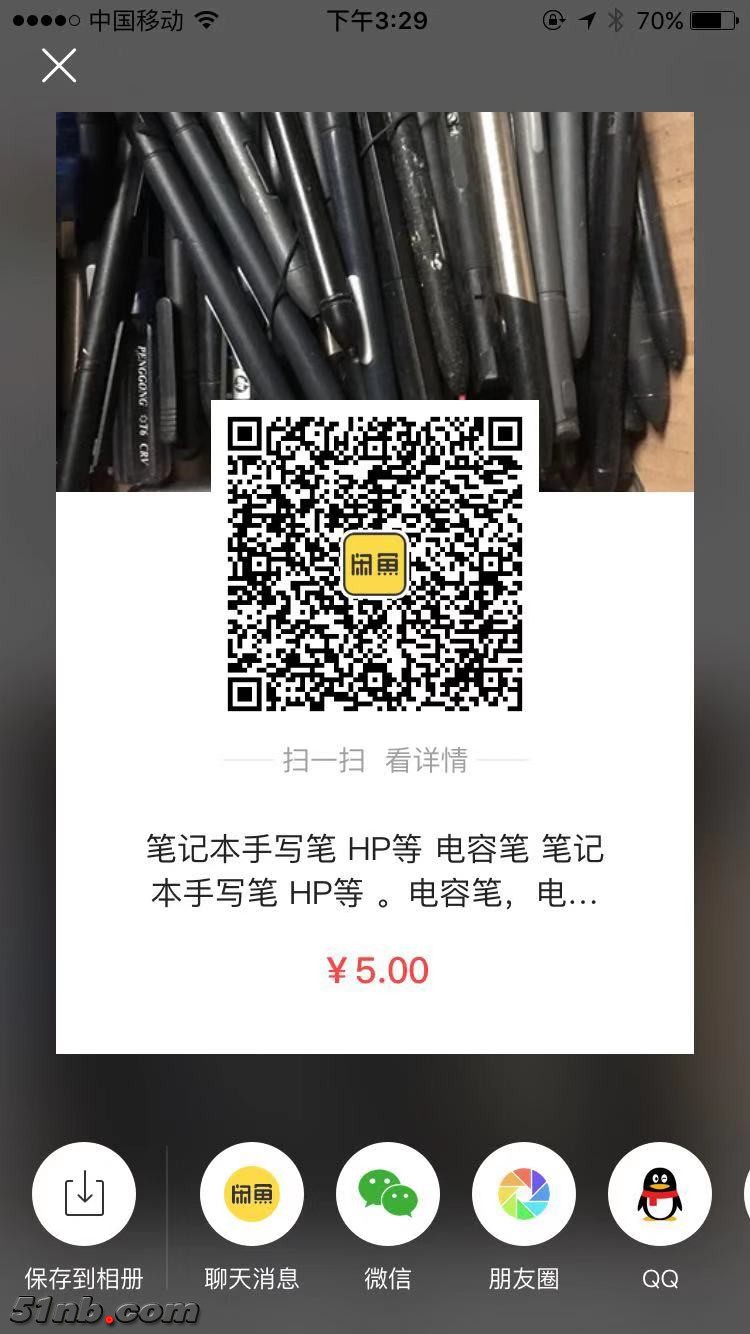Tap the orientation lock icon in the status bar
The height and width of the screenshot is (1334, 750).
click(553, 19)
